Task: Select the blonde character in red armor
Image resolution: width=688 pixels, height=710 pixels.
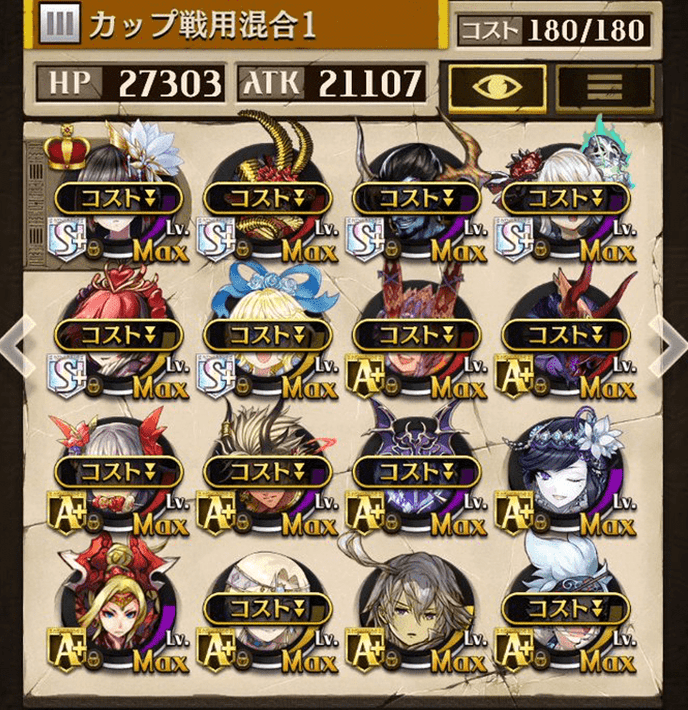Action: (x=118, y=610)
